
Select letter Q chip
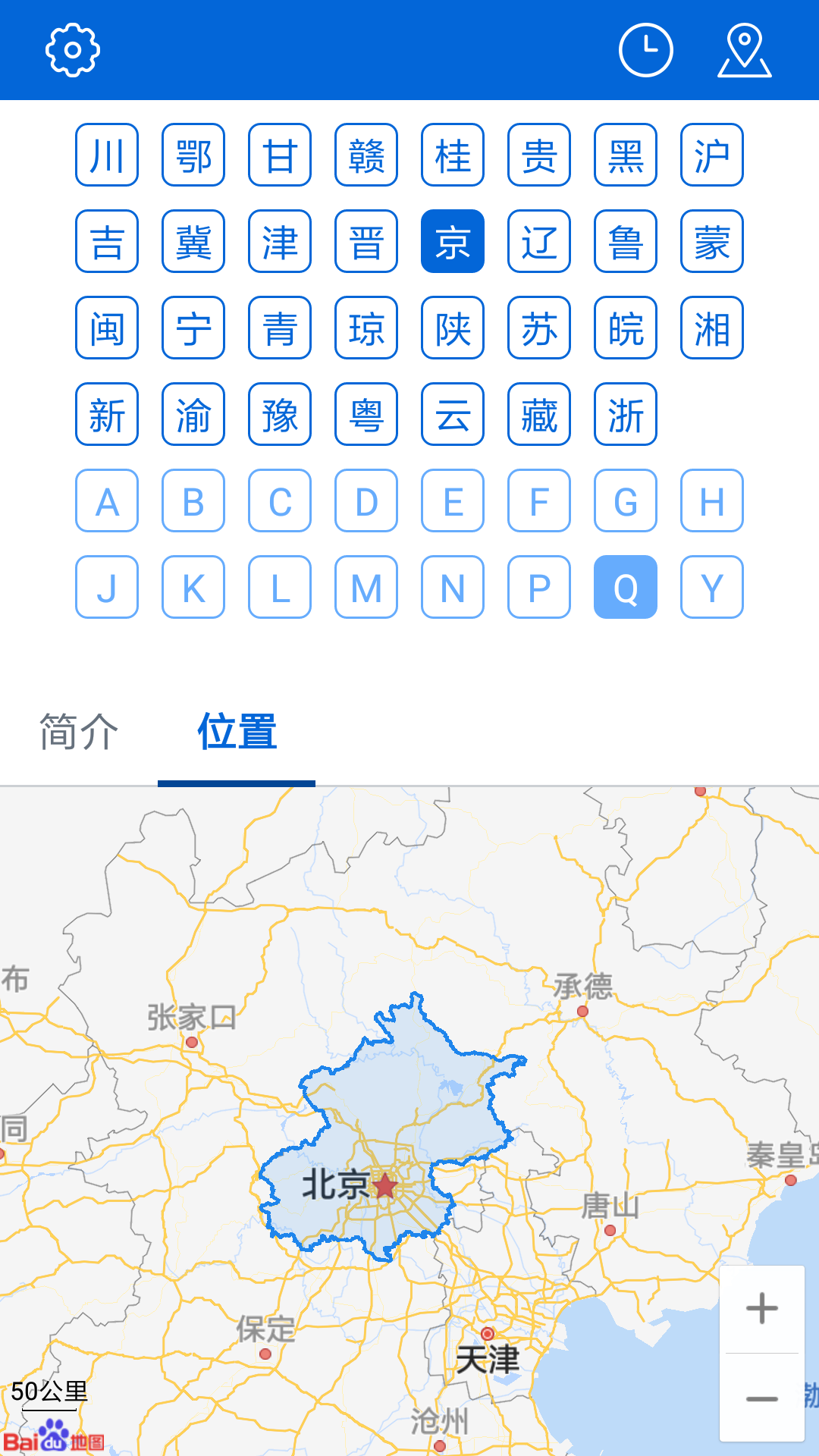tap(625, 588)
